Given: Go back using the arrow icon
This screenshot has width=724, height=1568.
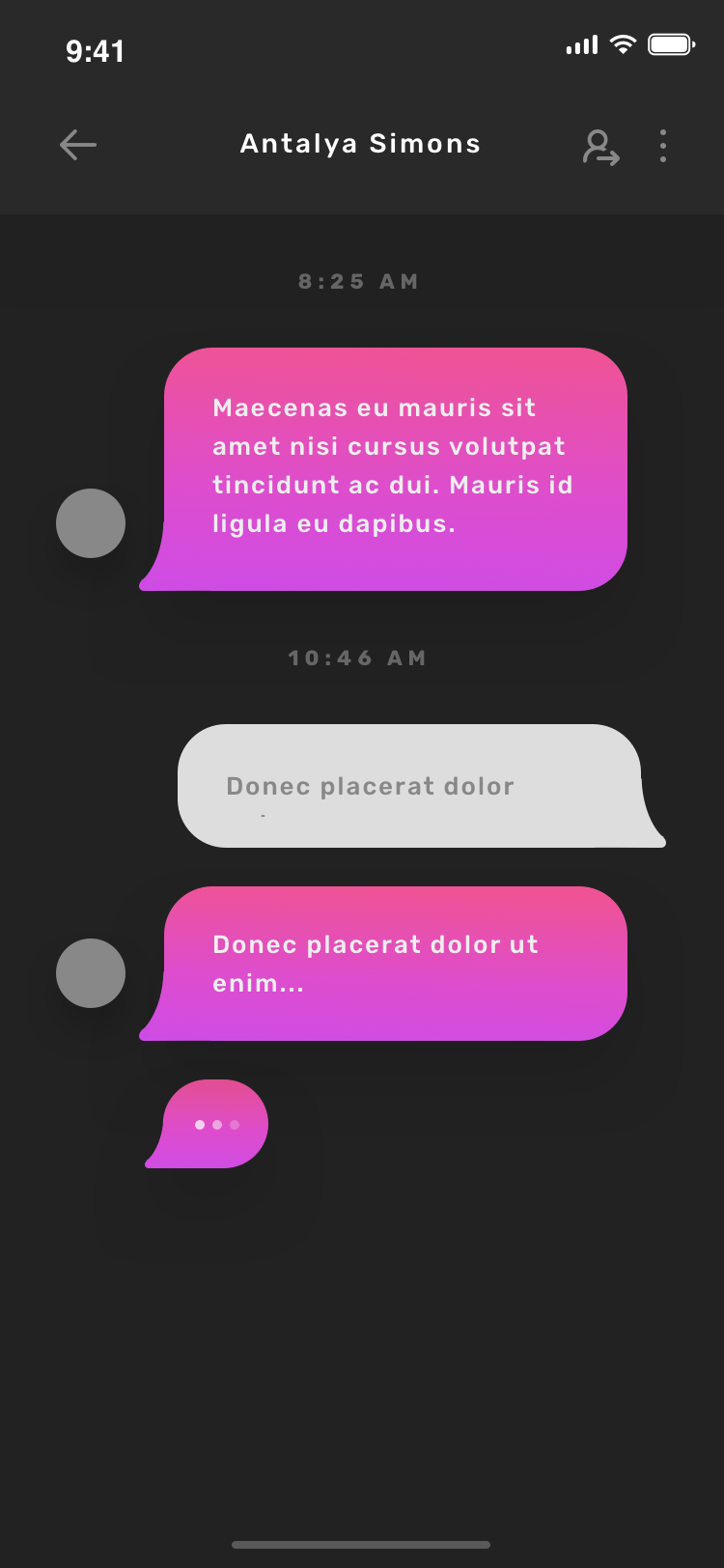Looking at the screenshot, I should 78,145.
